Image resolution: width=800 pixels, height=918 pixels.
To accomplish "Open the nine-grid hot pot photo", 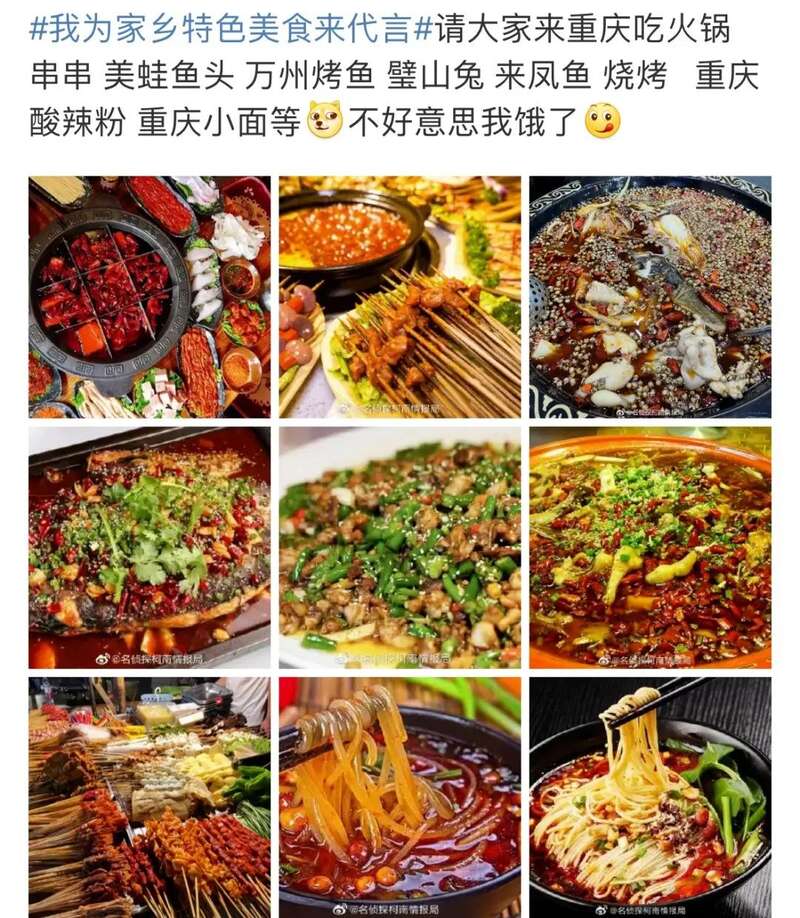I will pos(149,297).
